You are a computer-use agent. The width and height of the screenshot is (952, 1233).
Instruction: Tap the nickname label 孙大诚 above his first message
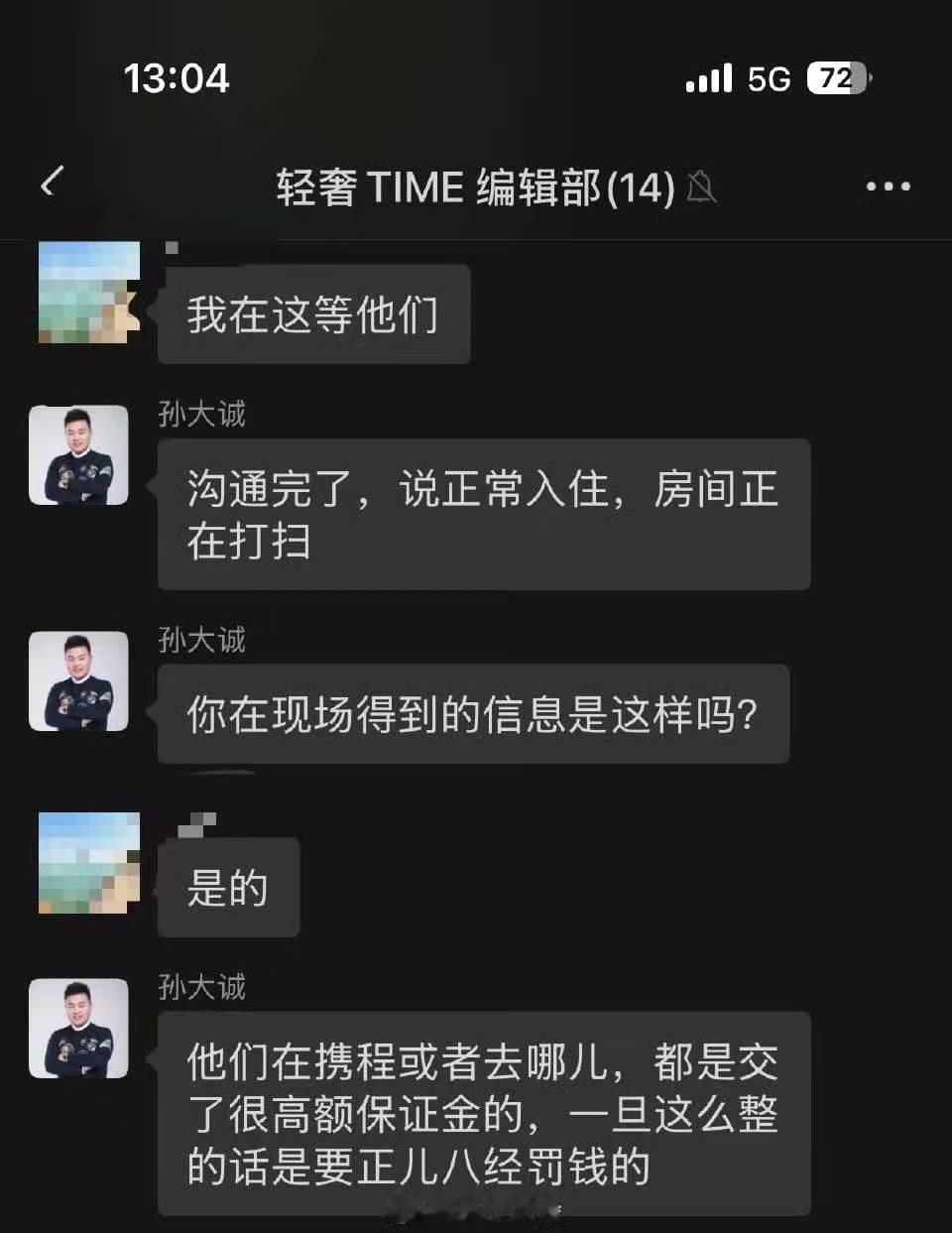coord(200,417)
